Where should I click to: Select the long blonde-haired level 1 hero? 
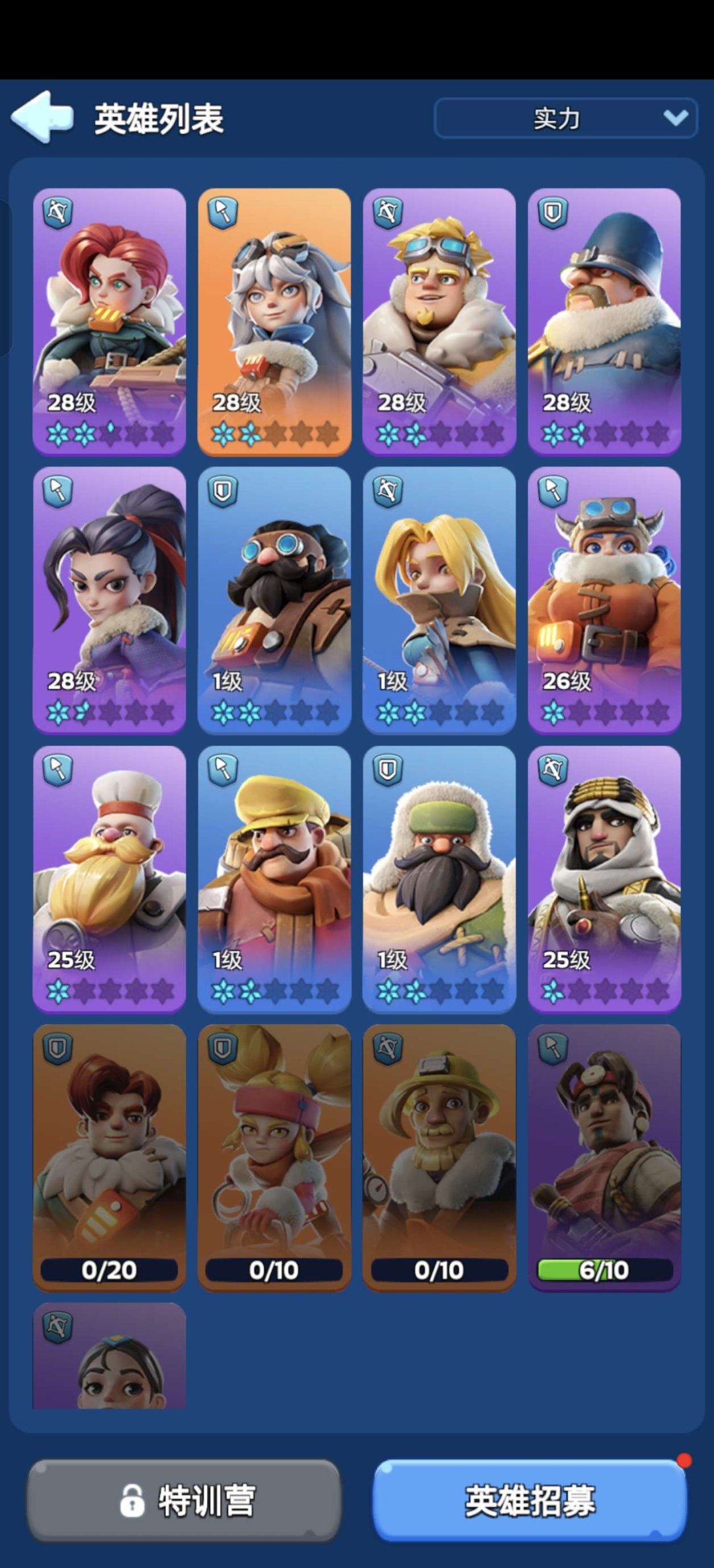tap(439, 600)
